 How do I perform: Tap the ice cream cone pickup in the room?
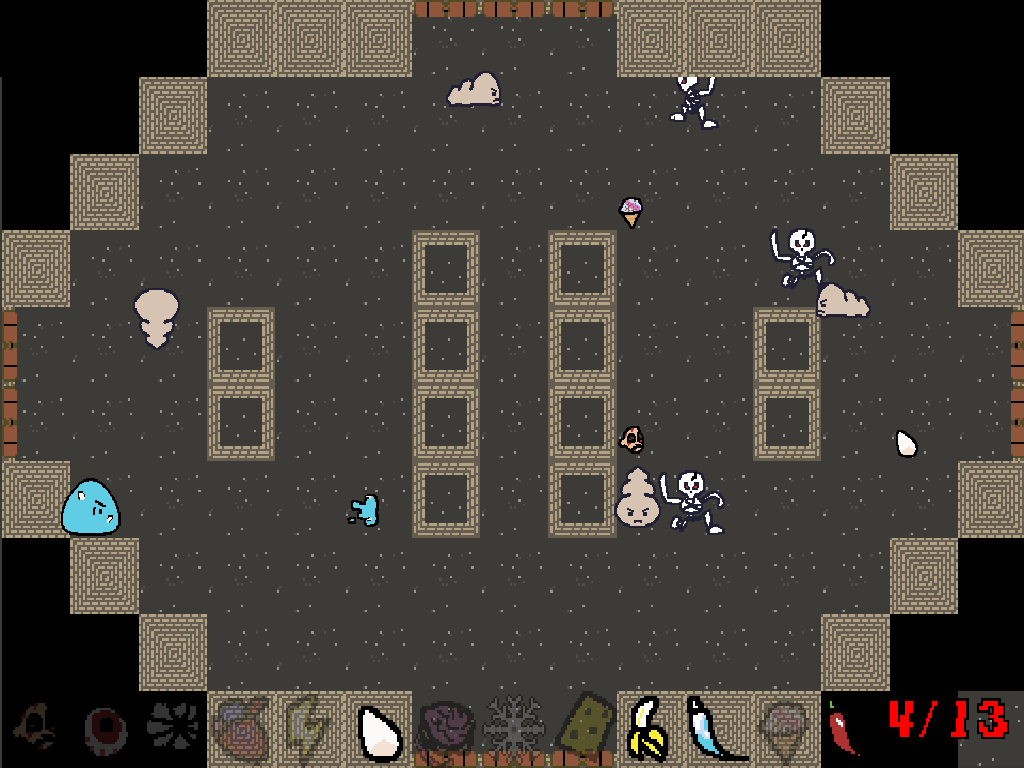[630, 211]
